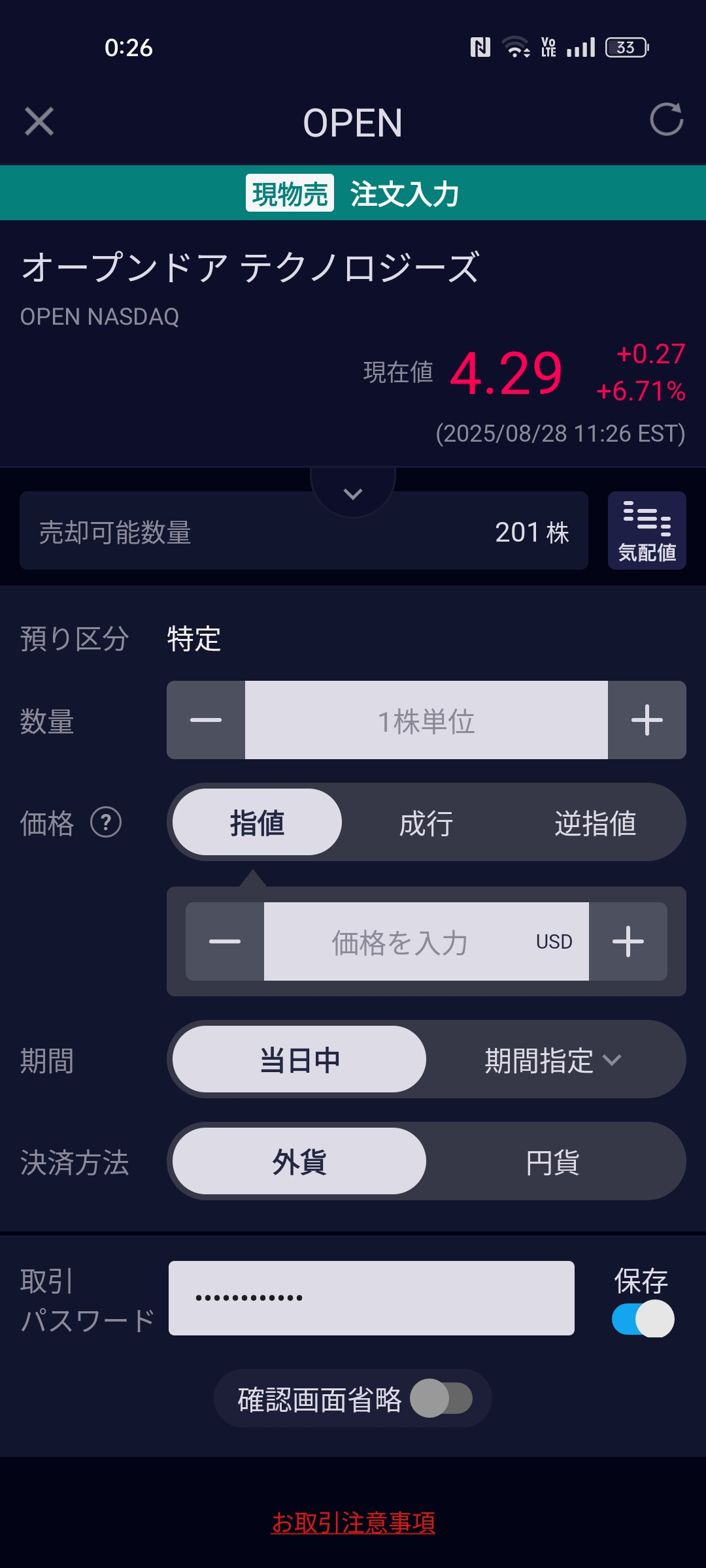Select 指値 limit order type
The width and height of the screenshot is (706, 1568).
(x=257, y=822)
